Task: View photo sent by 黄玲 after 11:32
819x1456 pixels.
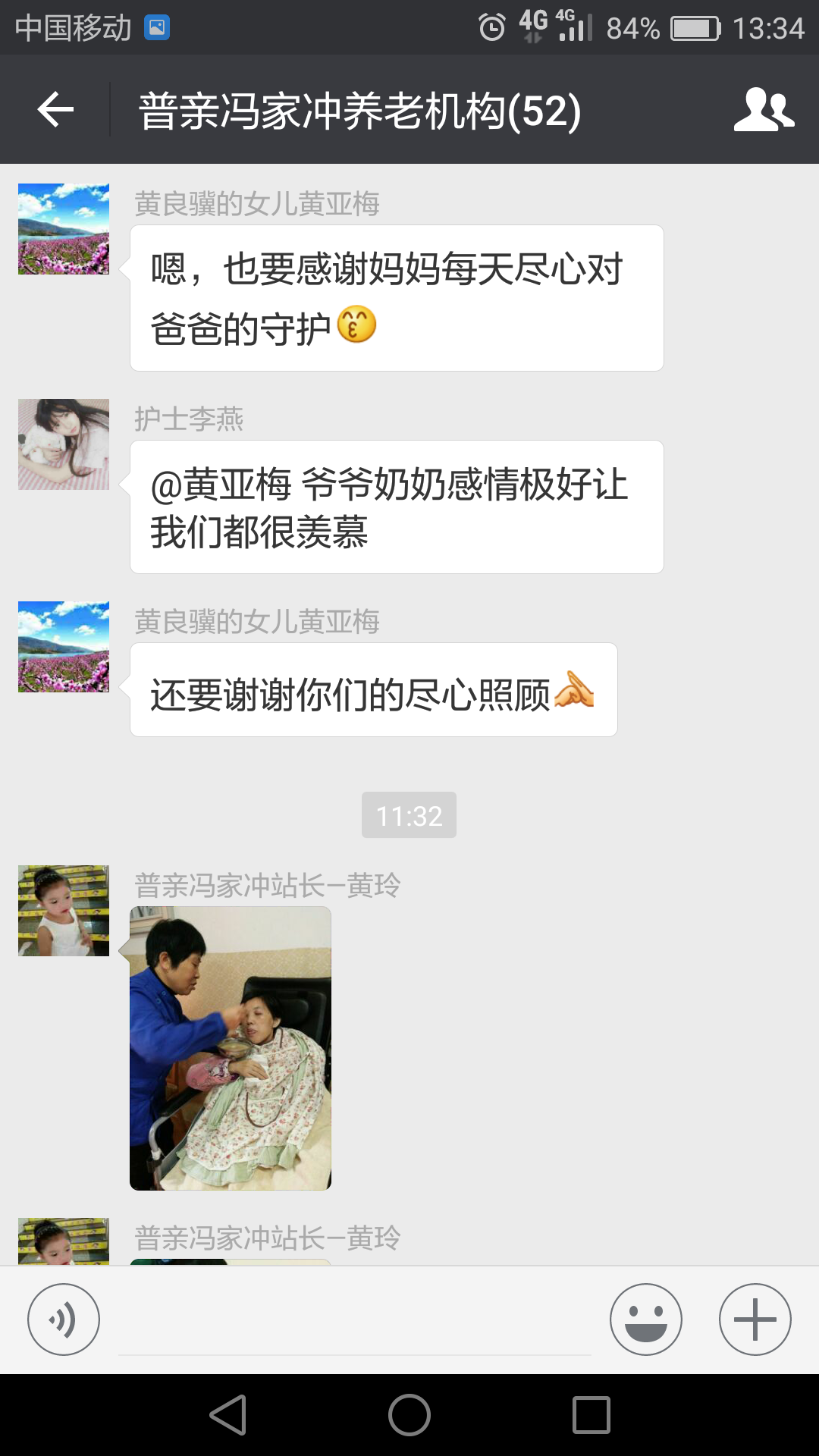Action: tap(231, 1048)
